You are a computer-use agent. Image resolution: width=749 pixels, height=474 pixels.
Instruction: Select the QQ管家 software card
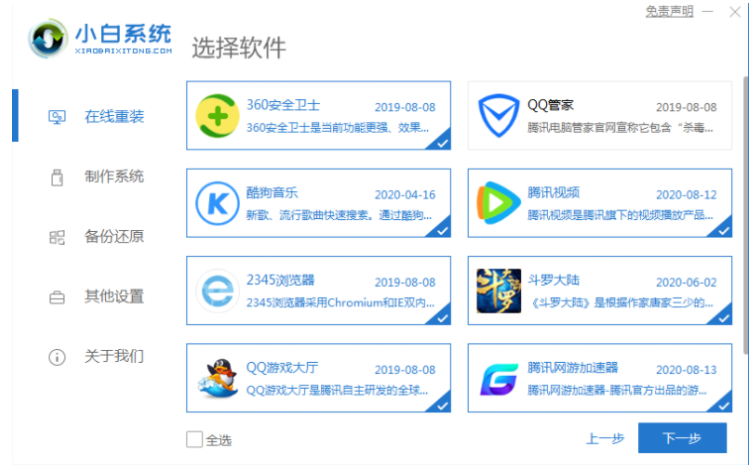pos(599,116)
